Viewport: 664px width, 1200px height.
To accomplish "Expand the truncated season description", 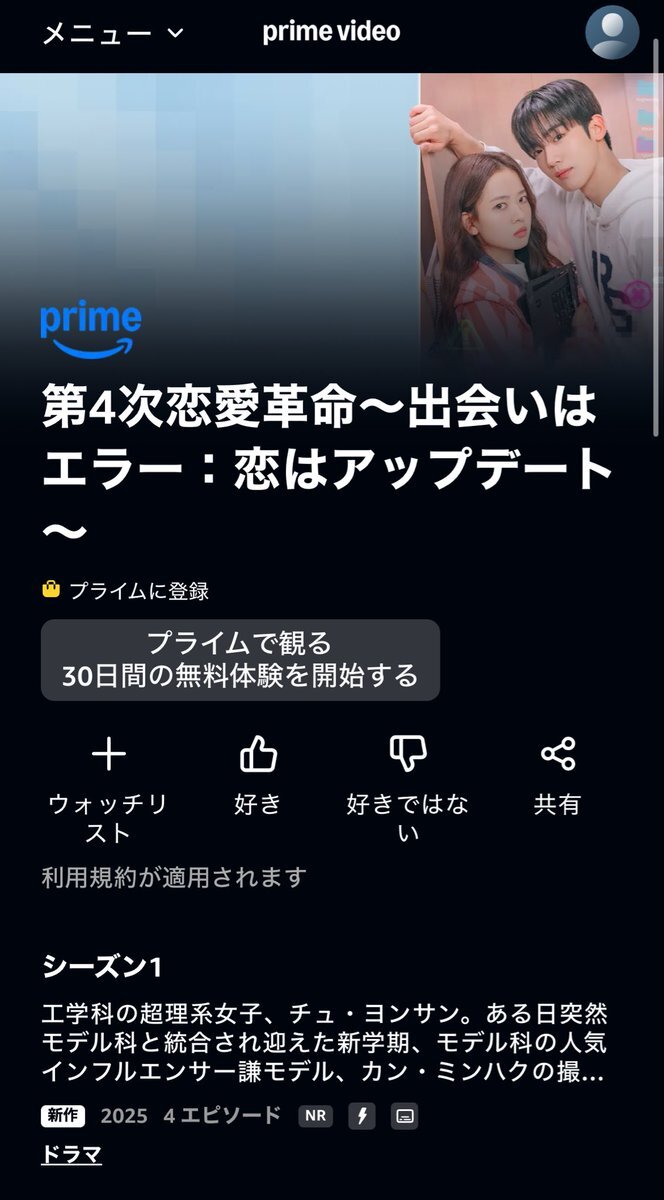I will click(x=324, y=1043).
